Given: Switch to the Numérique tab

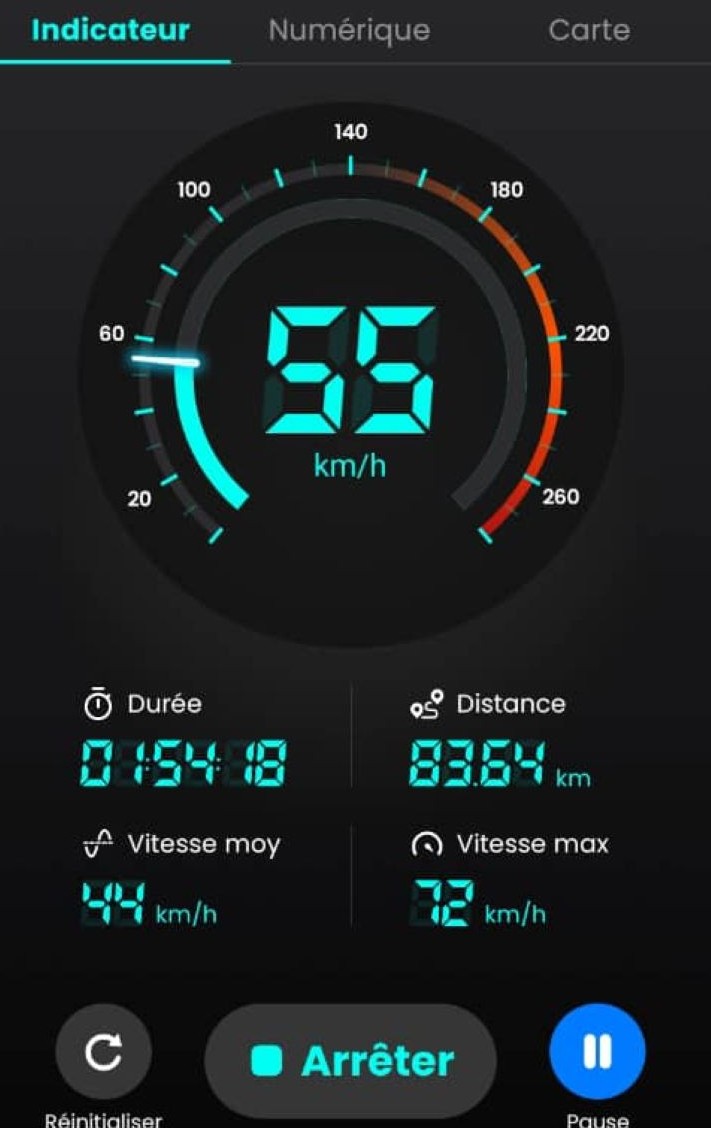Looking at the screenshot, I should [349, 30].
